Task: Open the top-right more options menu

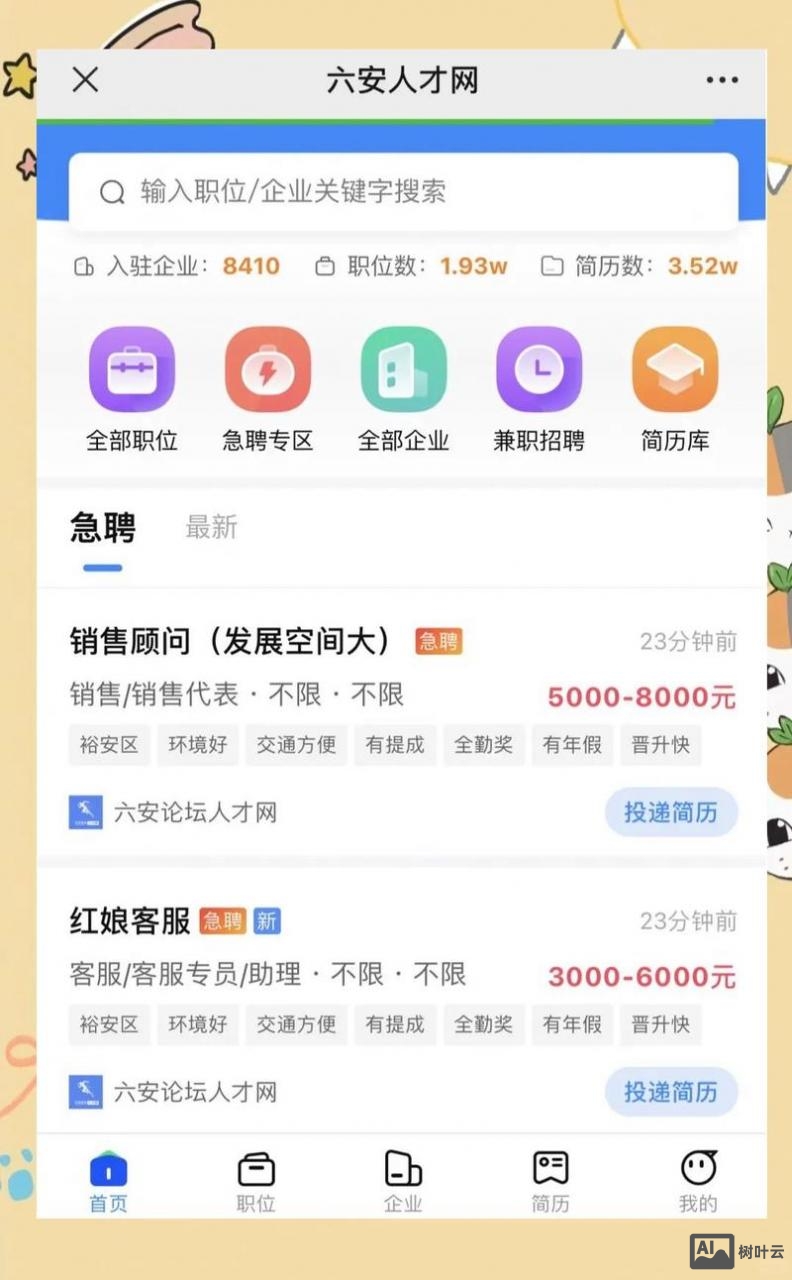Action: click(x=722, y=79)
